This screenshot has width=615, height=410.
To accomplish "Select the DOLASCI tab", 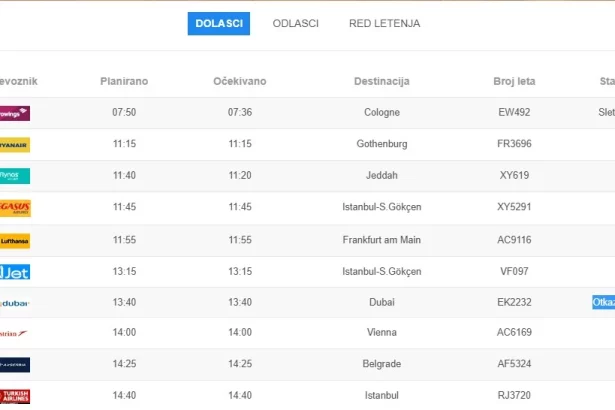I will [x=218, y=23].
